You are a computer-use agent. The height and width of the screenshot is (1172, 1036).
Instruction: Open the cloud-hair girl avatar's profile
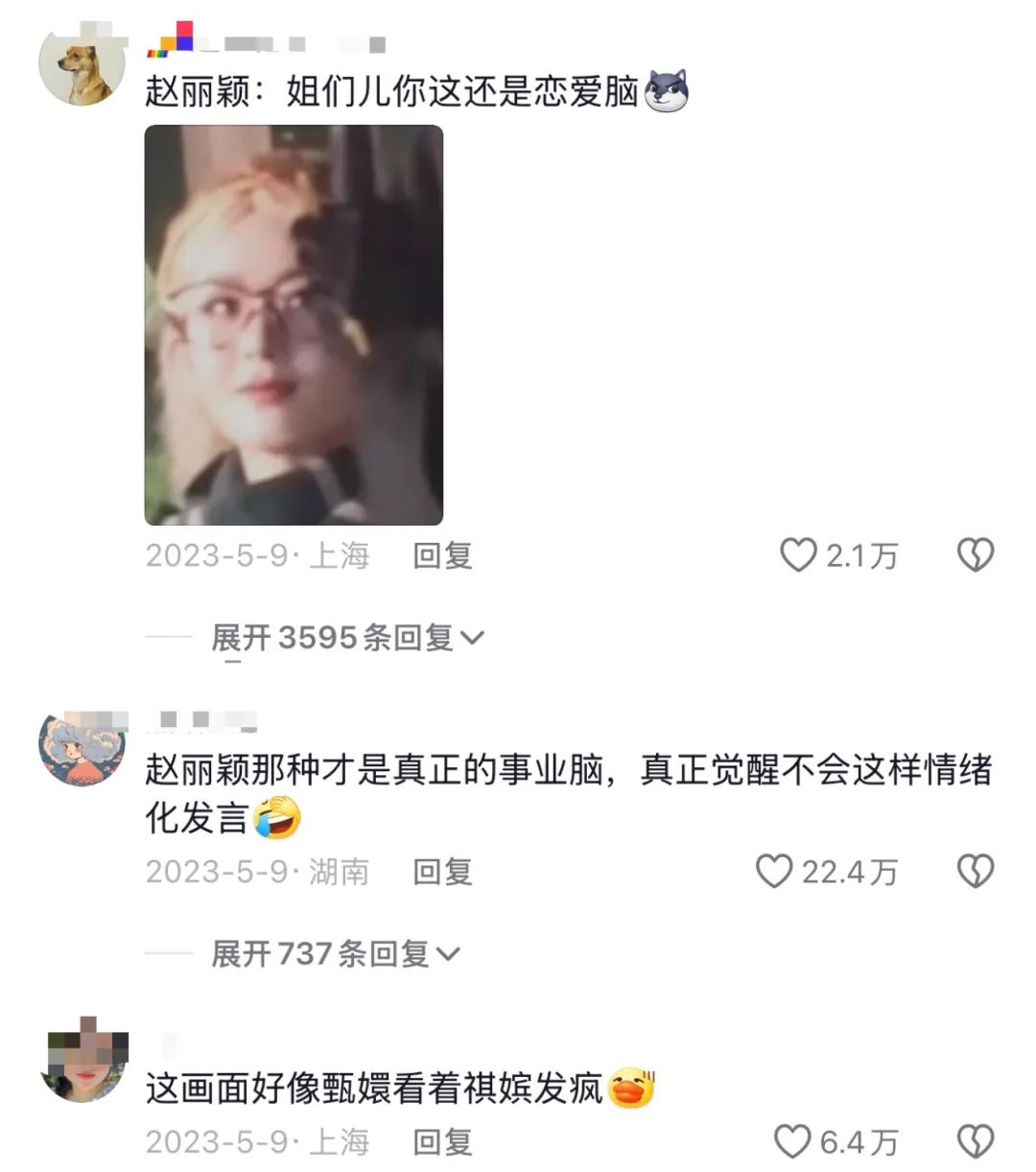click(82, 749)
